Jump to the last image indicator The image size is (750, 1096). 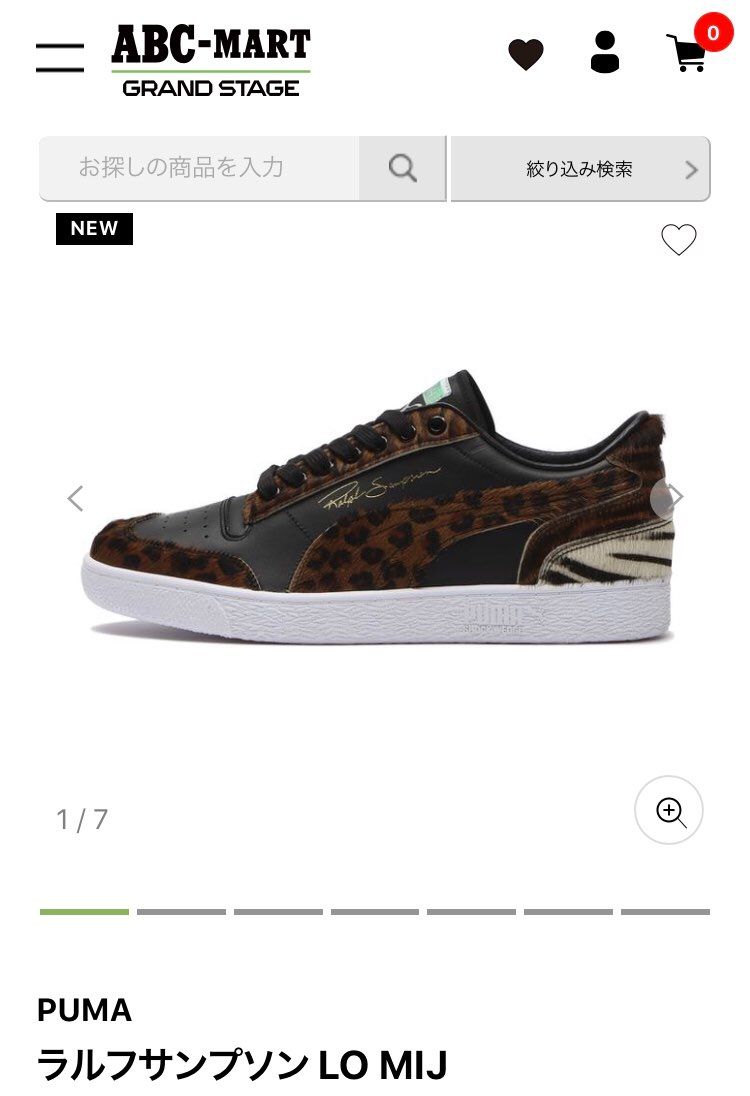pyautogui.click(x=665, y=912)
